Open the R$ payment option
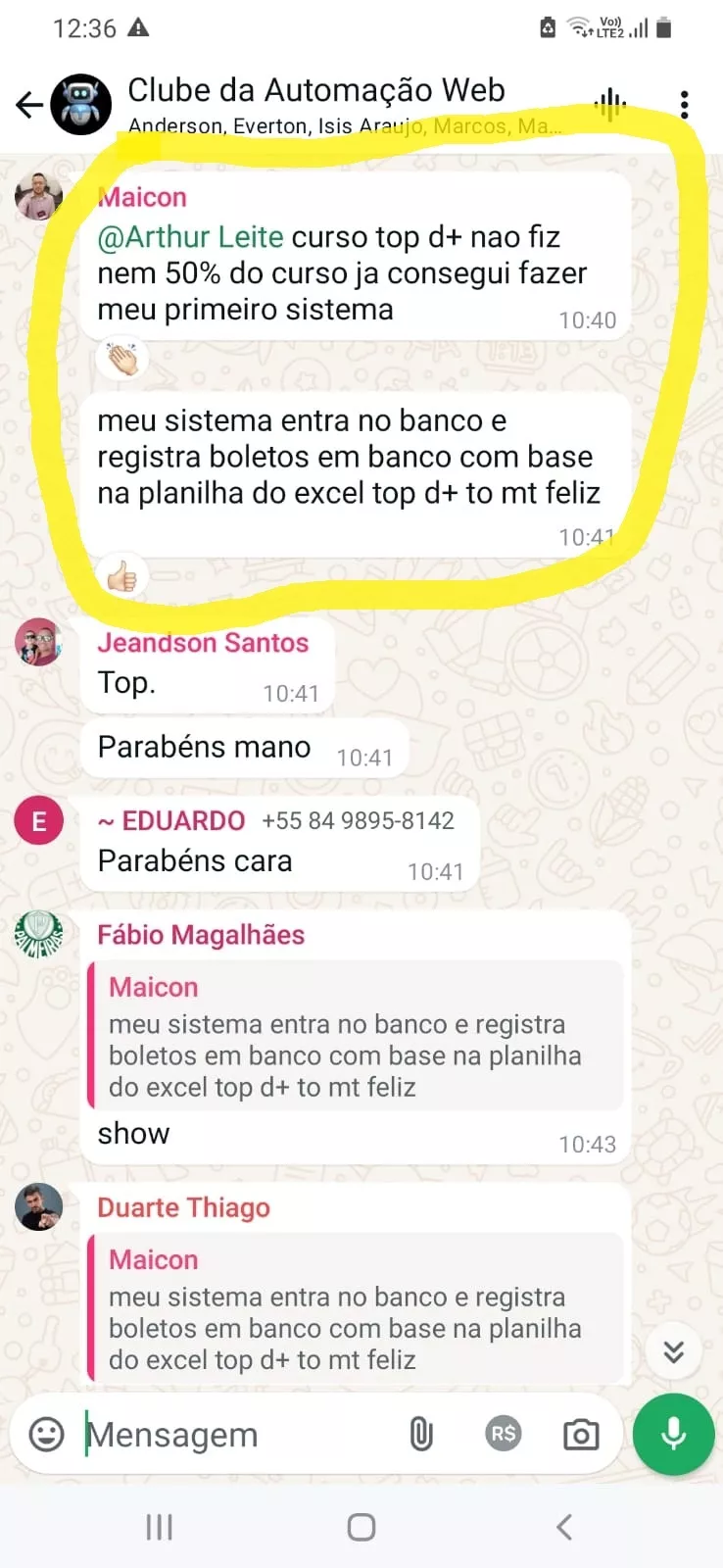723x1568 pixels. point(503,1435)
